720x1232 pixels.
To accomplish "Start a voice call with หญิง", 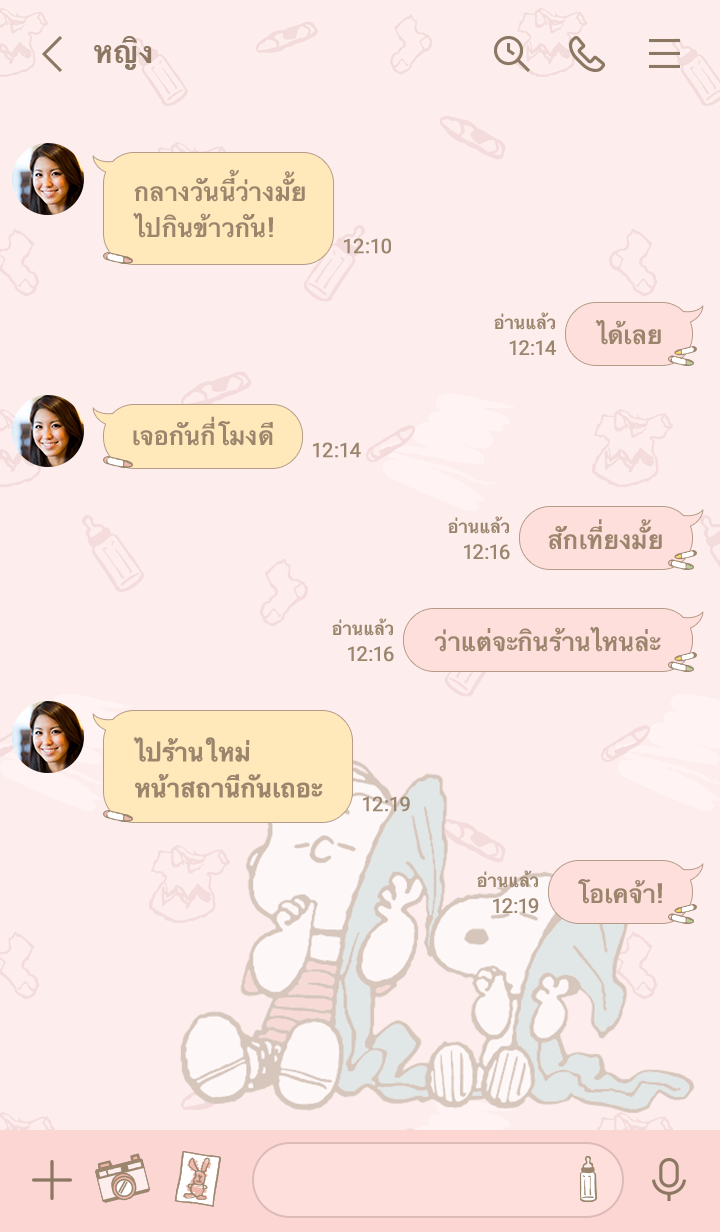I will (587, 54).
